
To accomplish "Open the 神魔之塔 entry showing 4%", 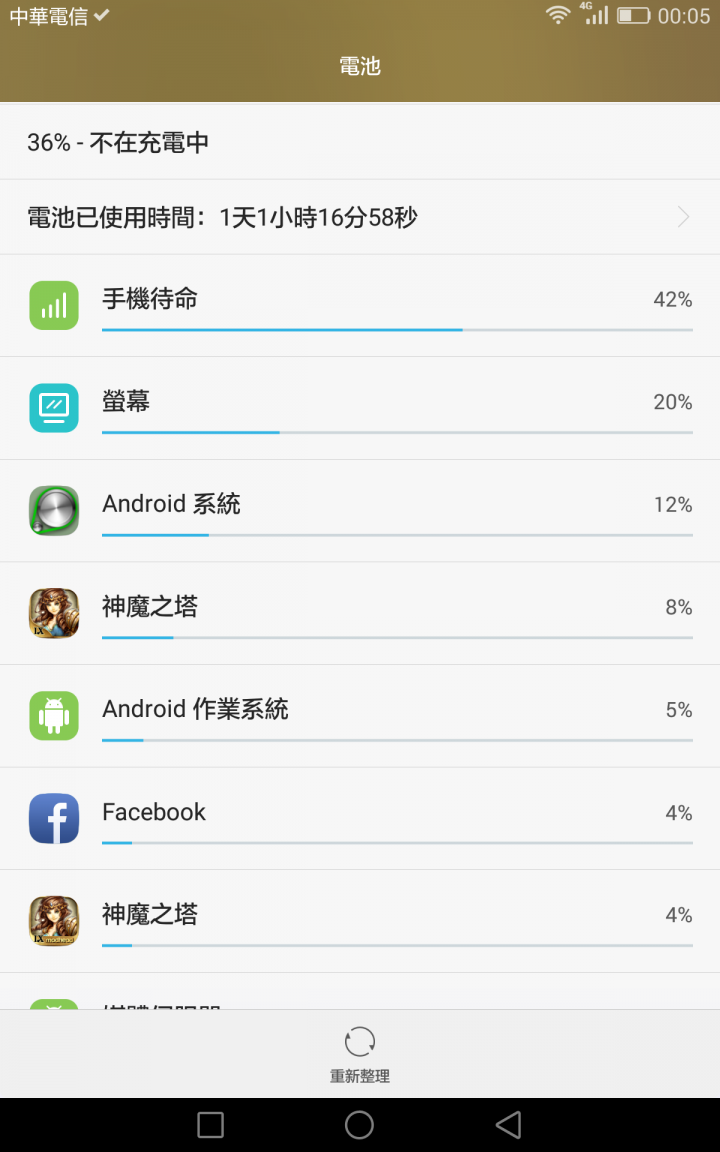I will pyautogui.click(x=360, y=921).
